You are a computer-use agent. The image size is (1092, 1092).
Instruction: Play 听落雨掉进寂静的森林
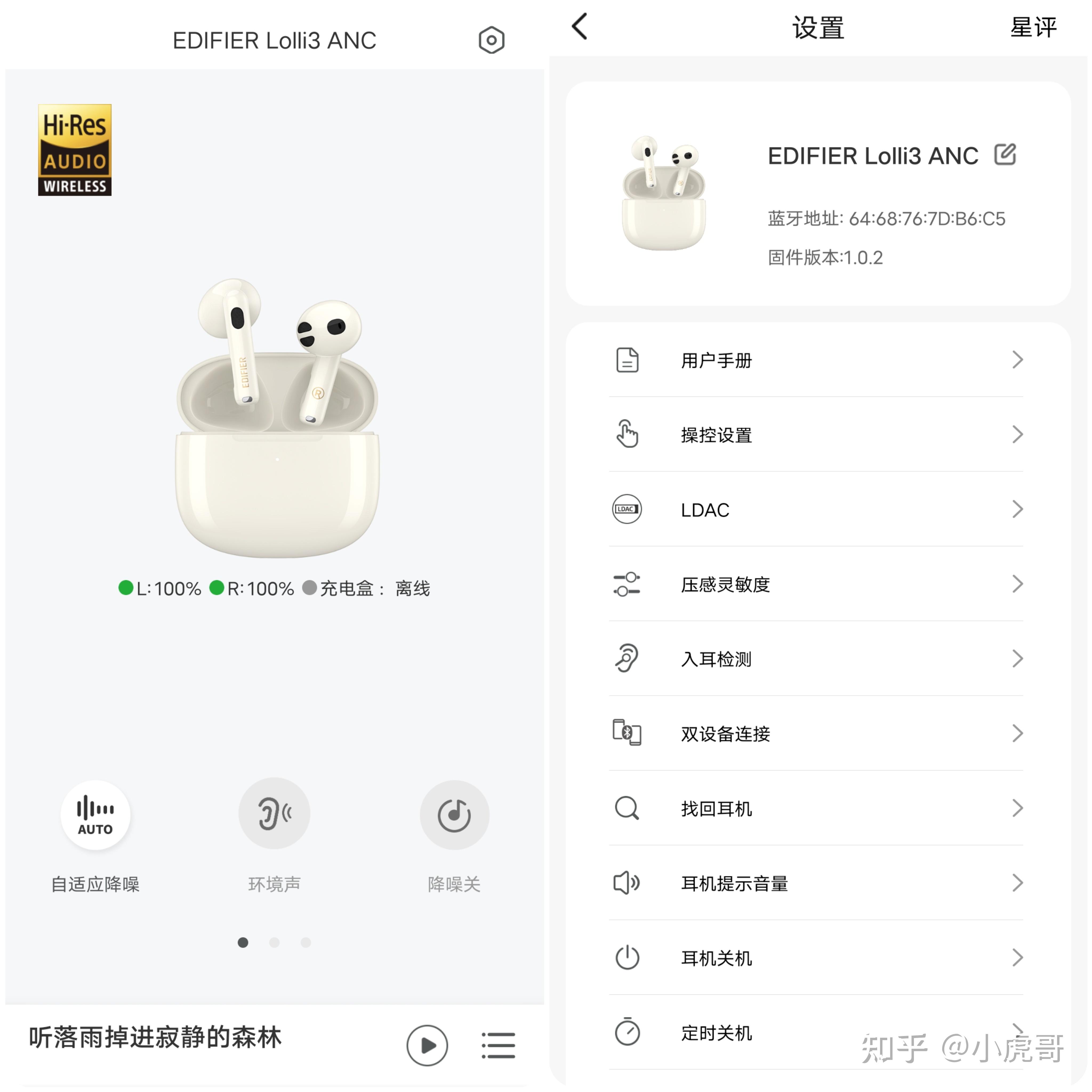tap(427, 1045)
